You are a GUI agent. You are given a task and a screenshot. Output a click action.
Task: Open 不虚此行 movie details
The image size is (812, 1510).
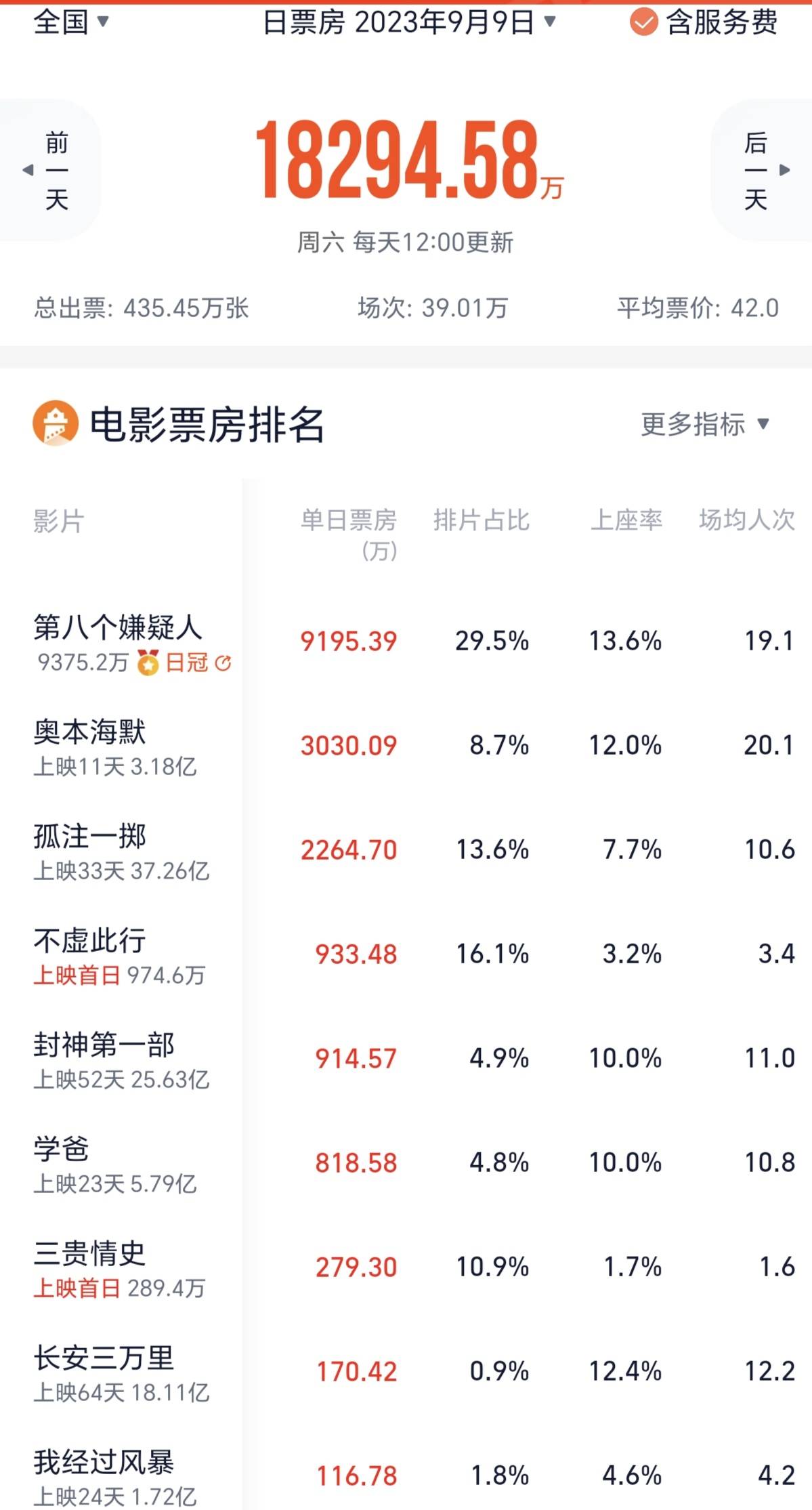click(x=90, y=940)
